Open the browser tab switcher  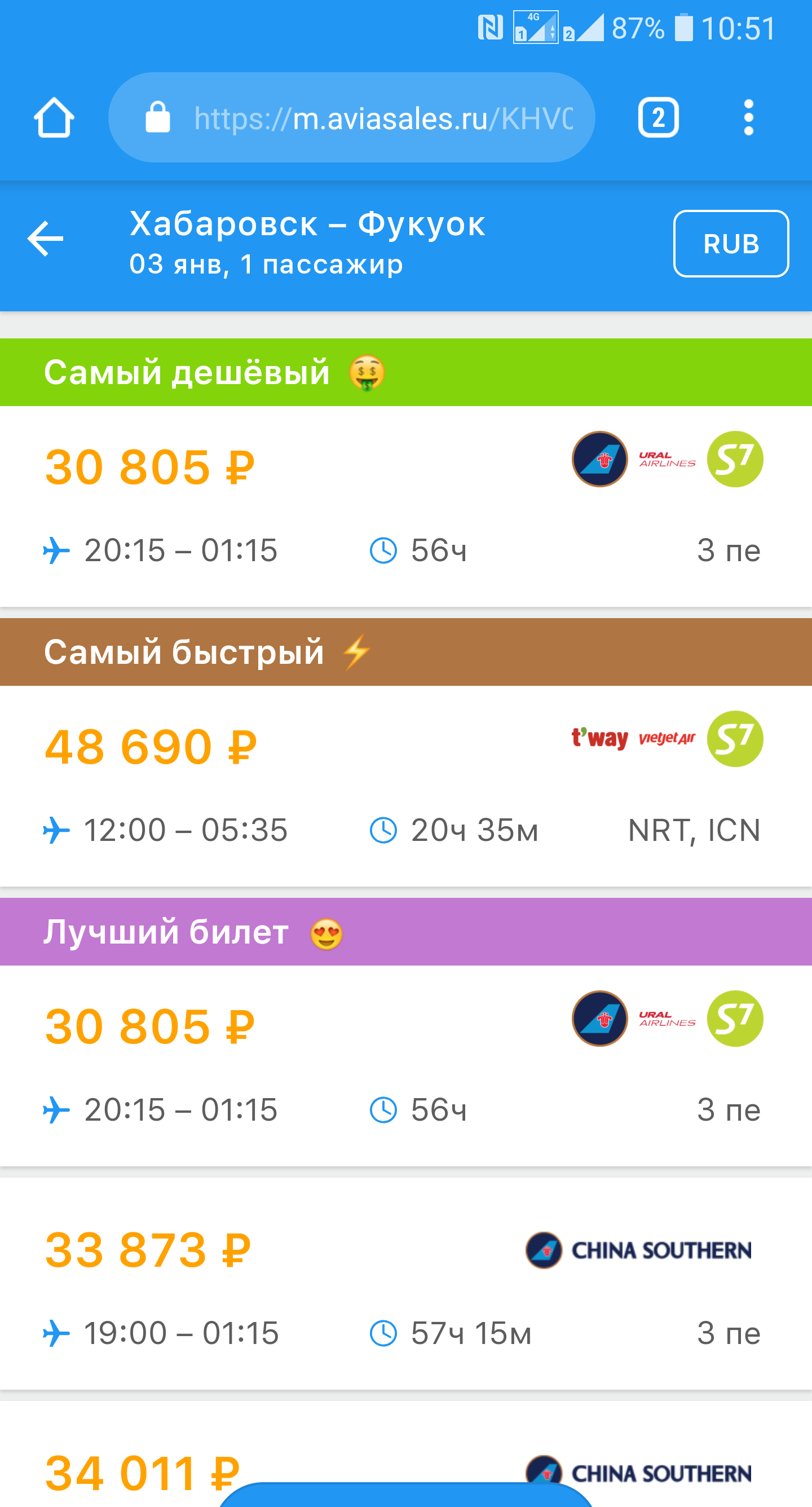658,117
